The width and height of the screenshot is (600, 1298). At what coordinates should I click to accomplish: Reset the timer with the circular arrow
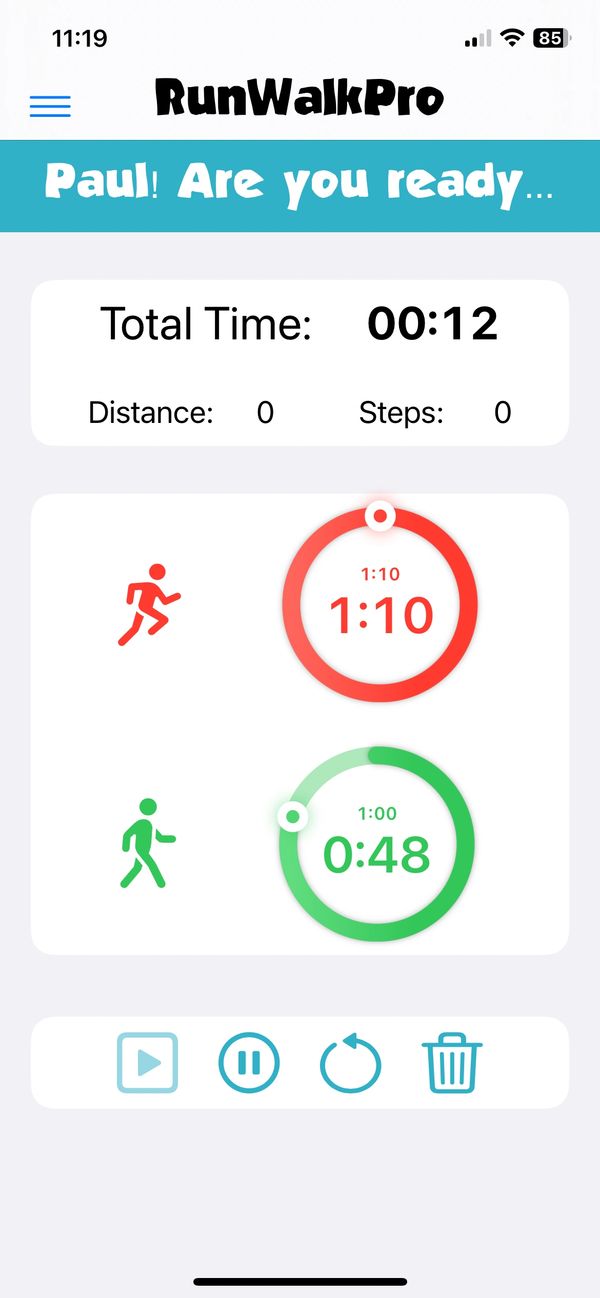[350, 1063]
